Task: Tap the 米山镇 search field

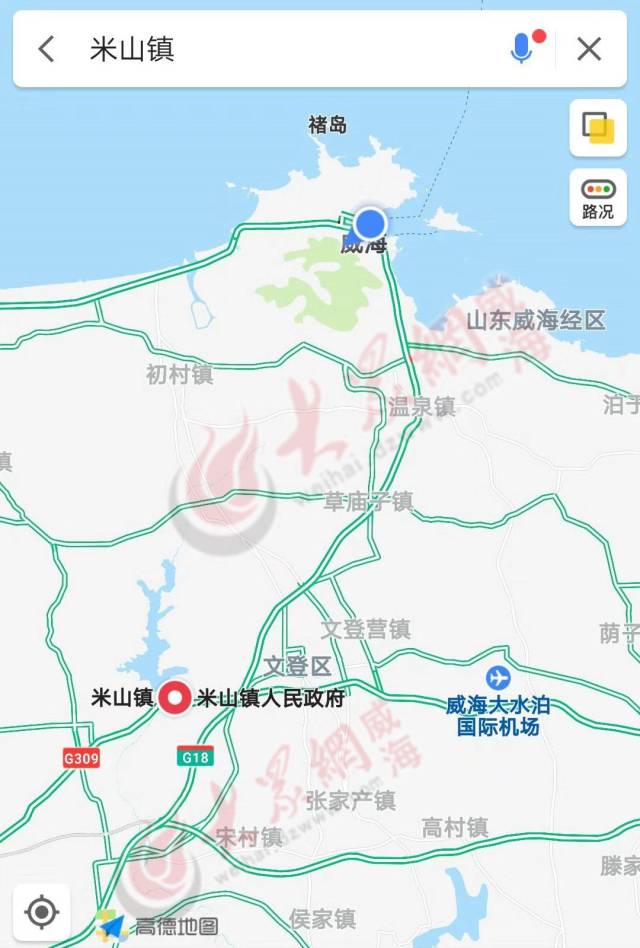Action: click(x=290, y=49)
